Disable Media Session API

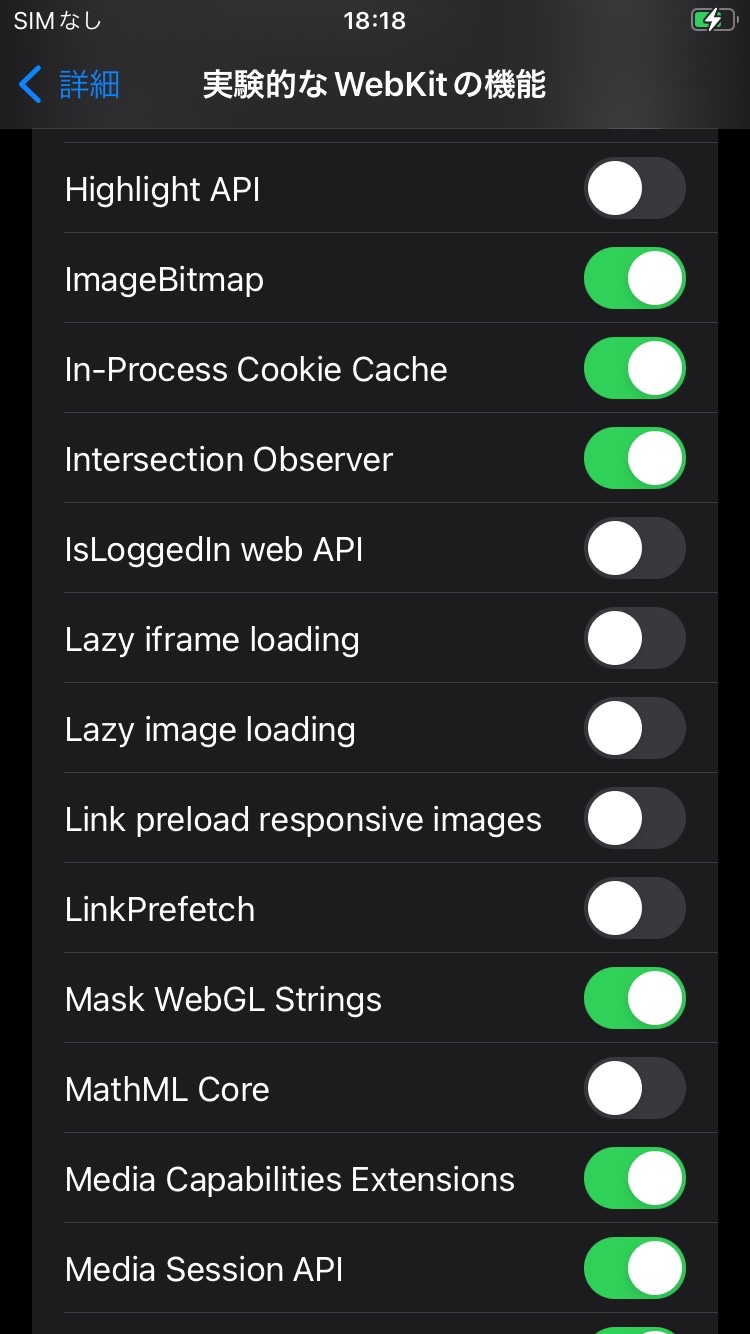[x=634, y=1268]
